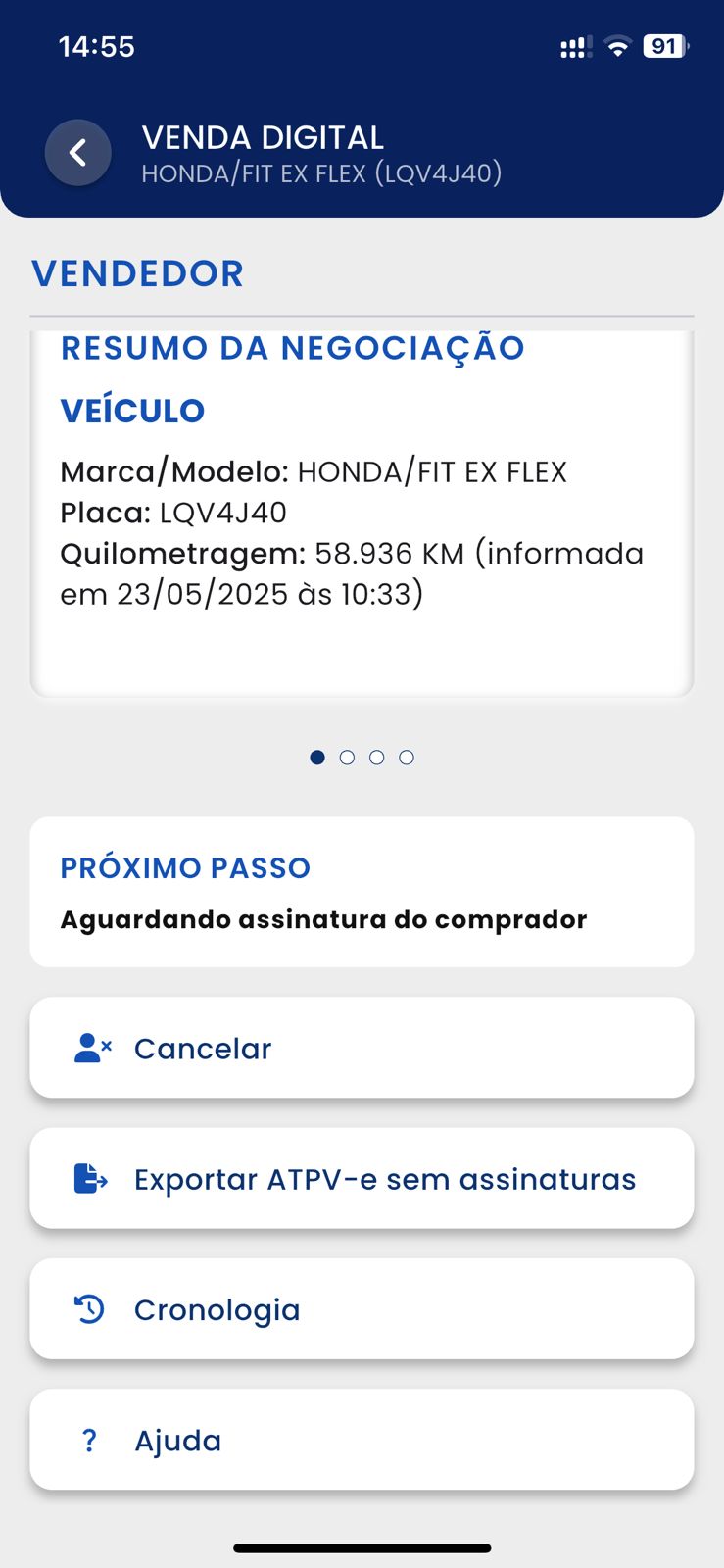Select the third page indicator dot
Viewport: 724px width, 1568px height.
[377, 758]
